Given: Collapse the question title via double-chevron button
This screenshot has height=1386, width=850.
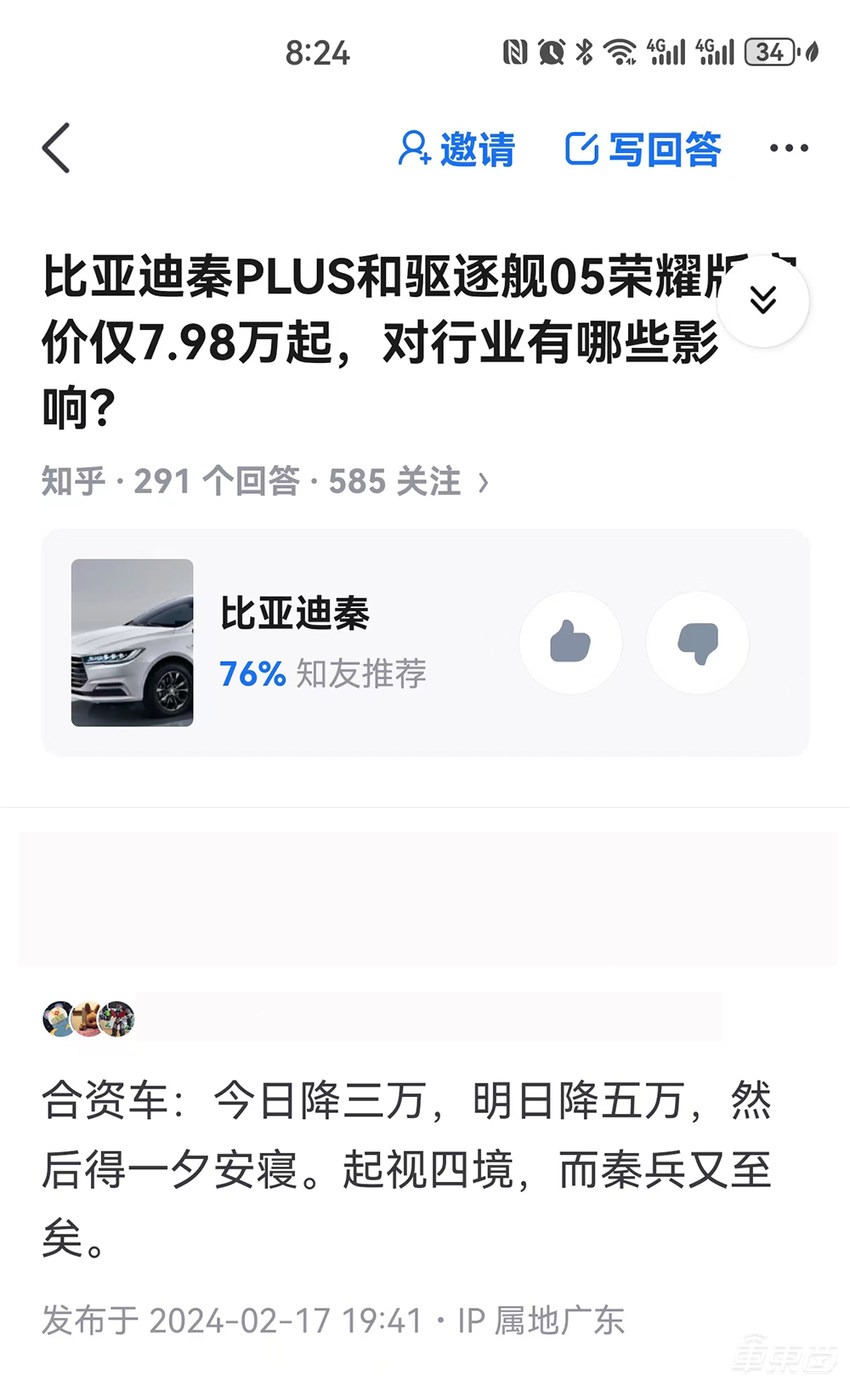Looking at the screenshot, I should point(763,300).
